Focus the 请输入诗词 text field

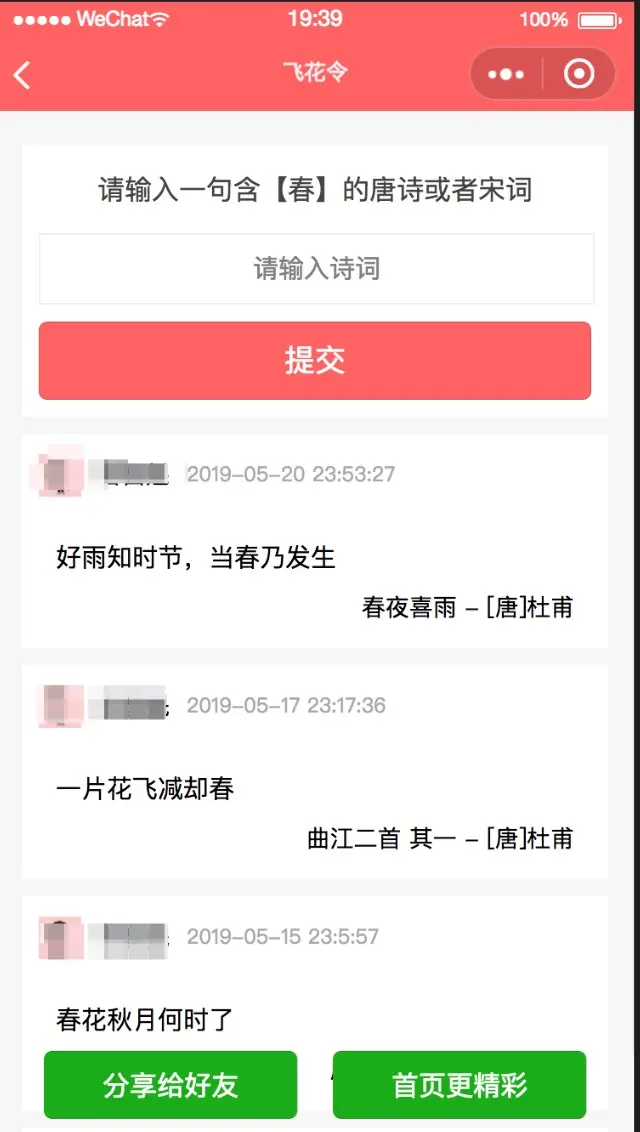(316, 269)
